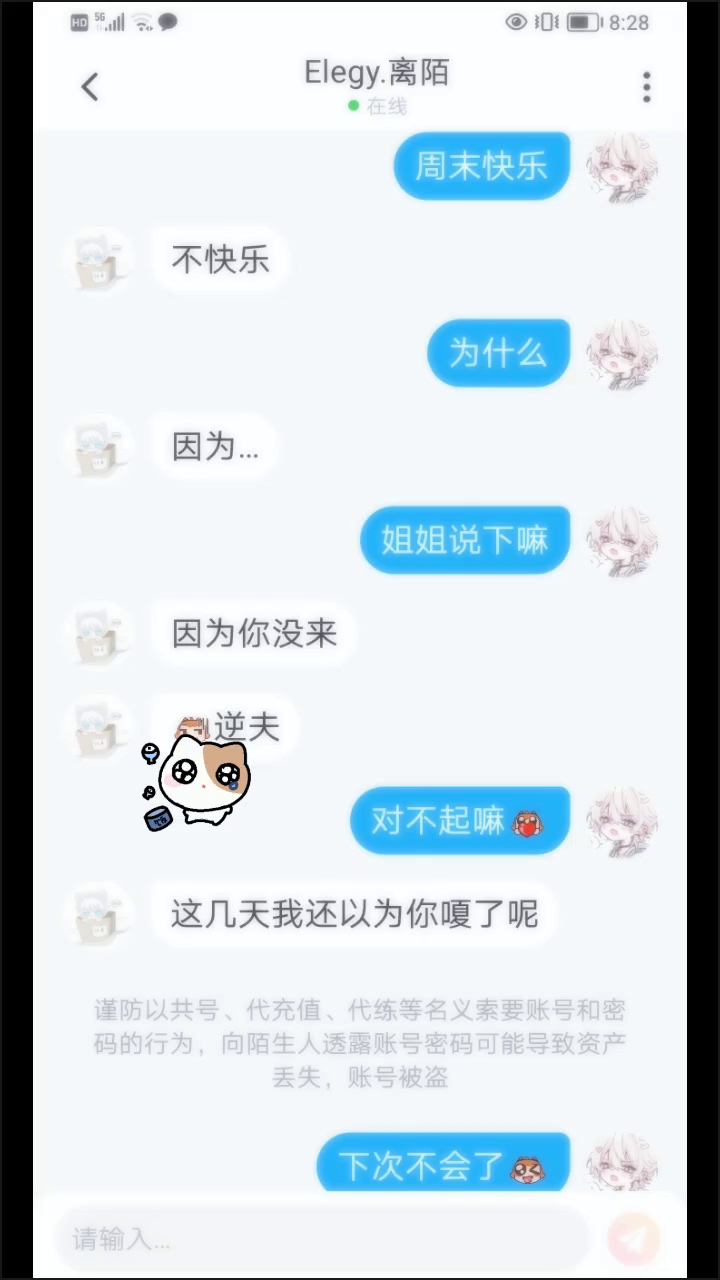Open contact avatar beside 不快乐
This screenshot has width=720, height=1280.
point(98,260)
